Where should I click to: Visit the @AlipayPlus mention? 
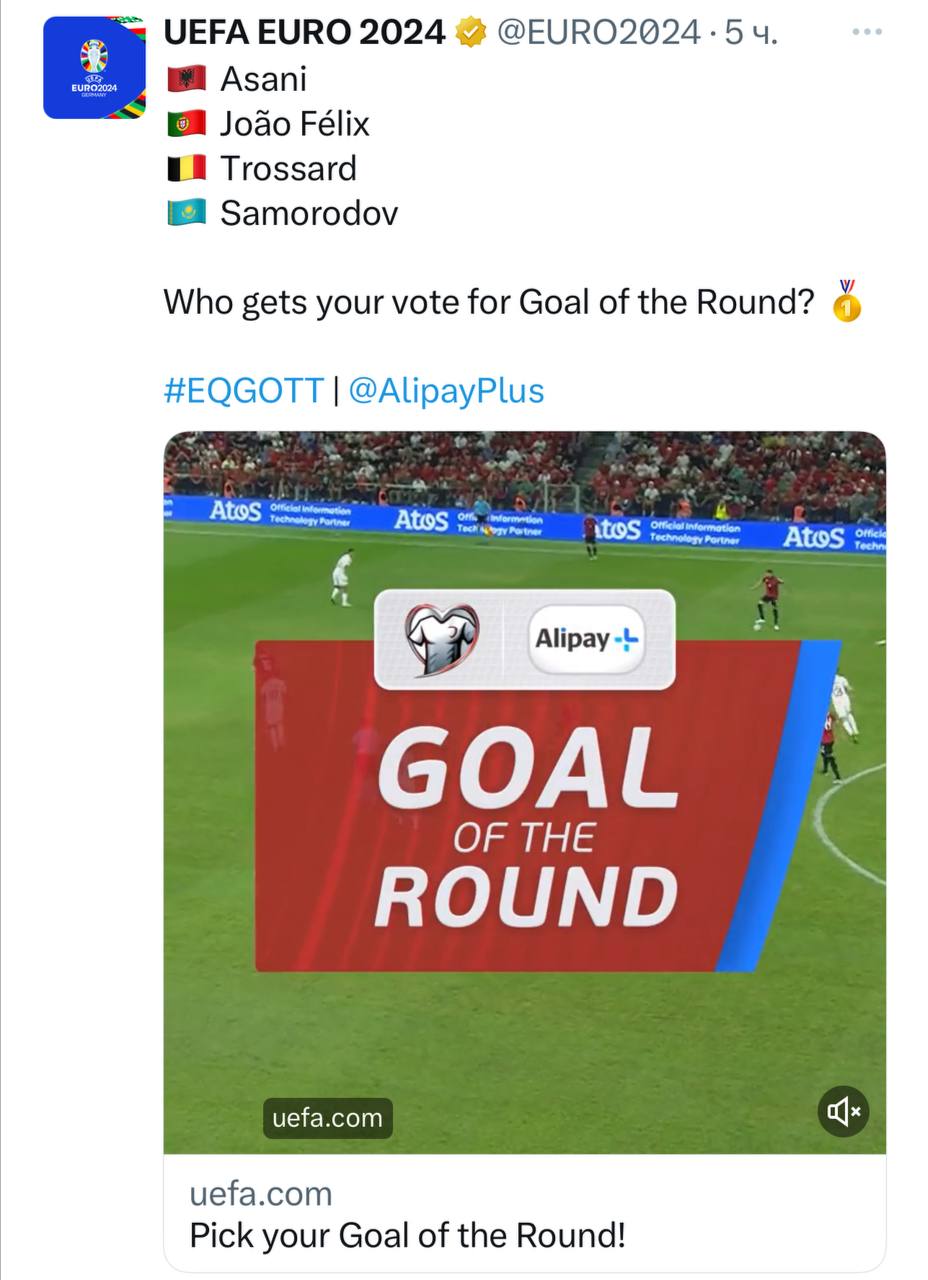pos(446,390)
